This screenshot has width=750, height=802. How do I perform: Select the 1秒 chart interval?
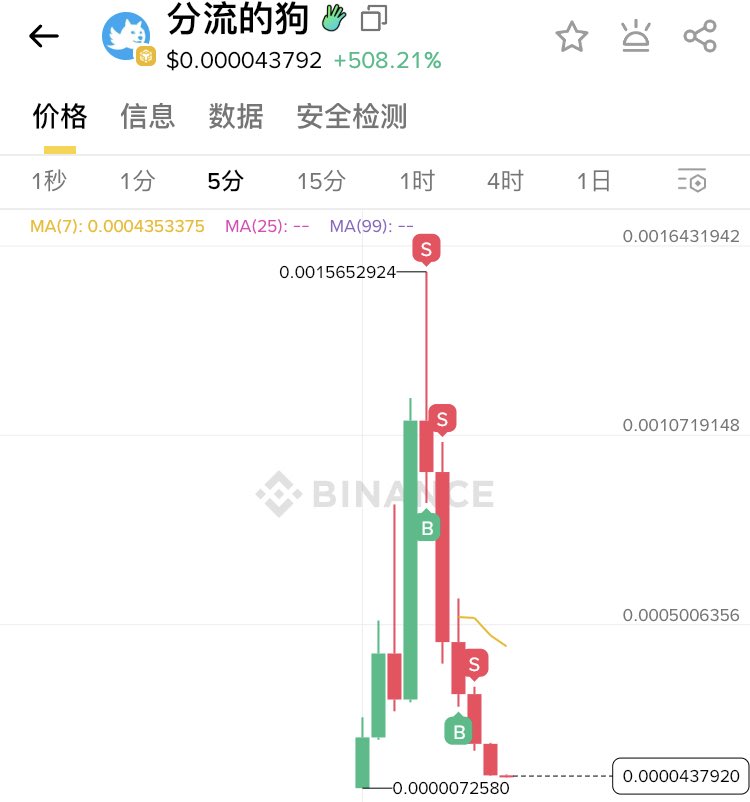point(49,181)
